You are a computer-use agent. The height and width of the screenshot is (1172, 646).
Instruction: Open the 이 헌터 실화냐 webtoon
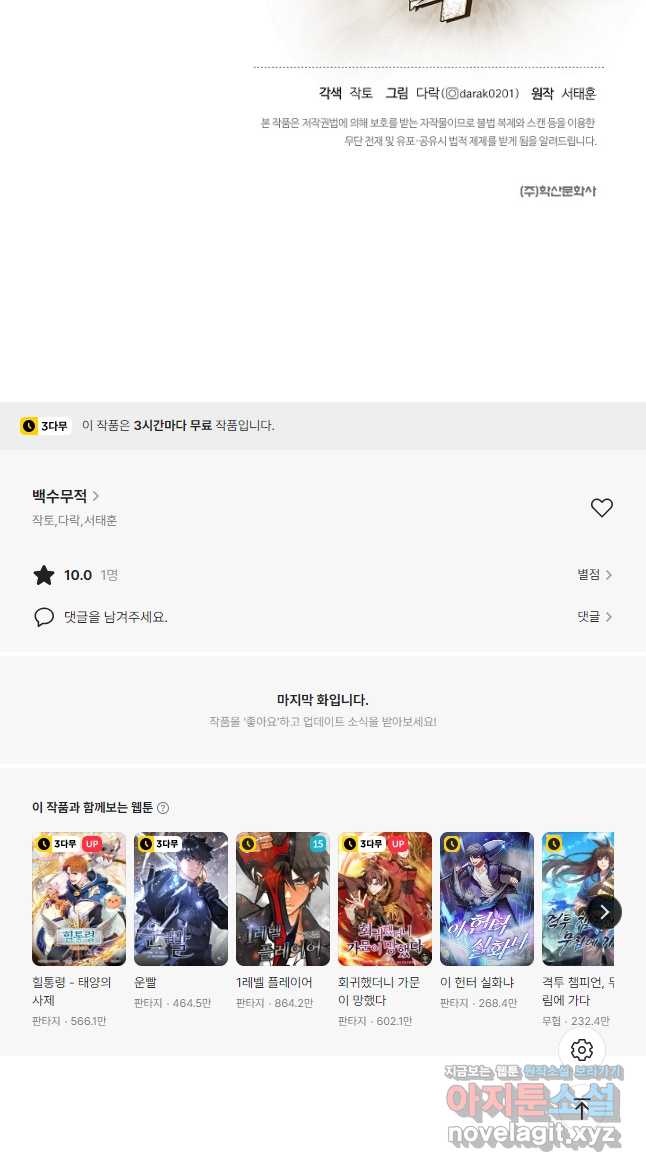(x=487, y=899)
